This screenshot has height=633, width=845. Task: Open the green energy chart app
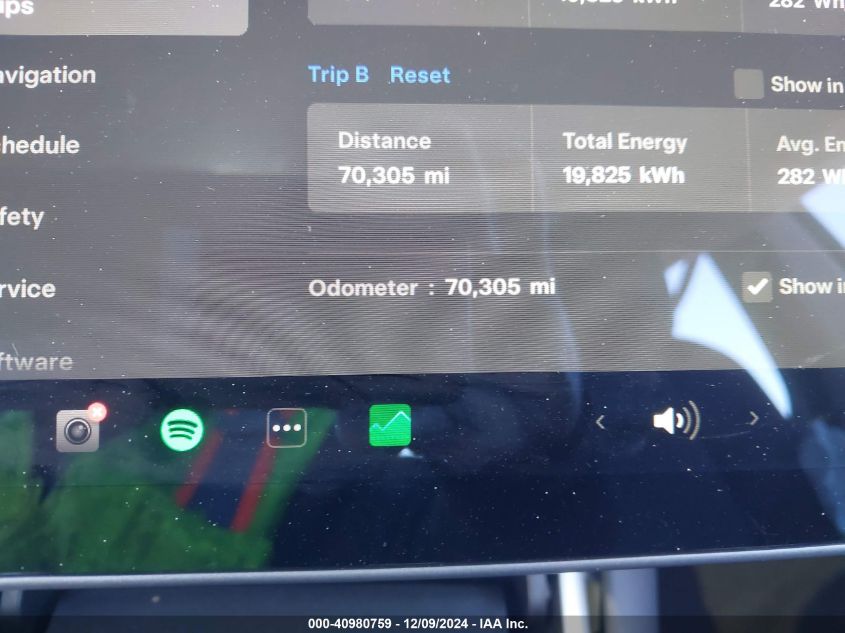pos(390,425)
